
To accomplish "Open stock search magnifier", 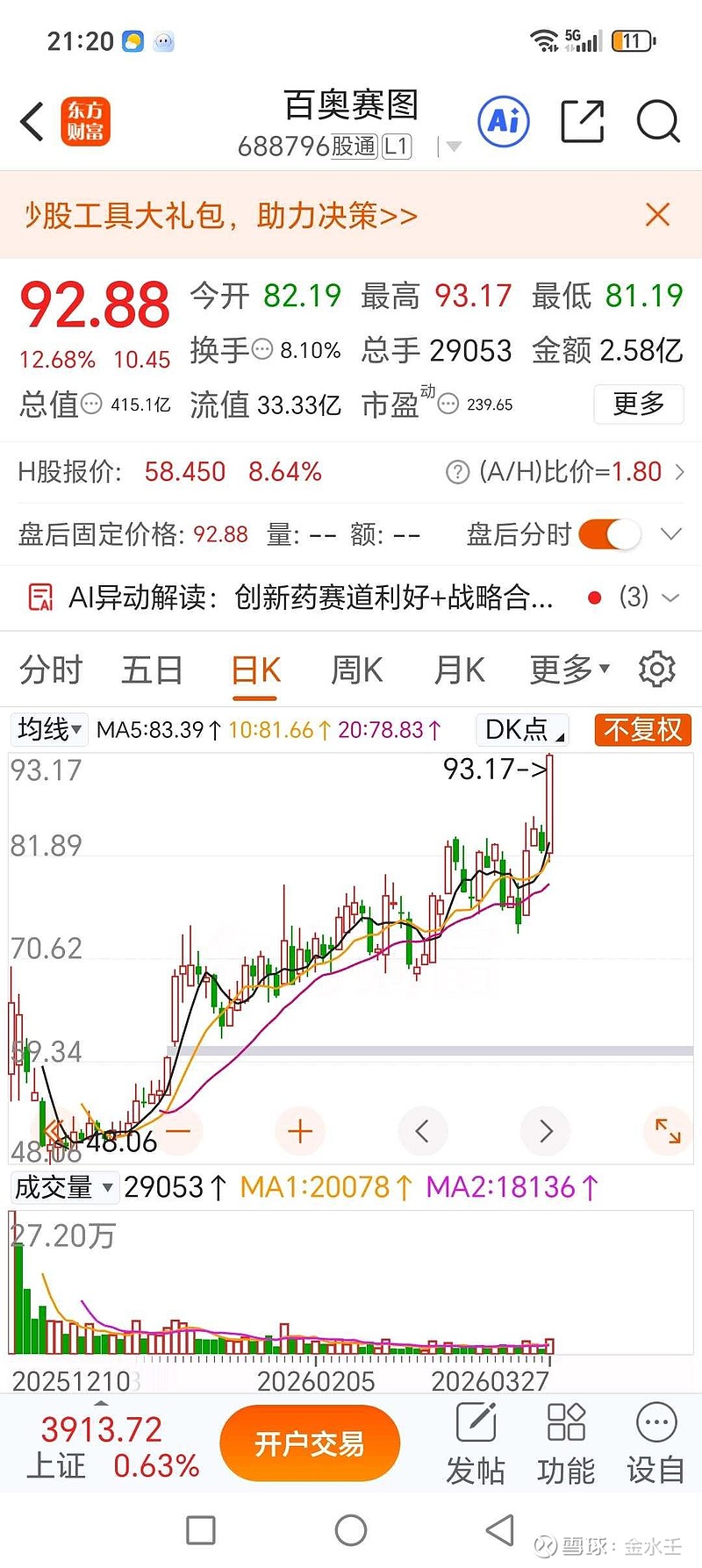I will click(x=658, y=121).
